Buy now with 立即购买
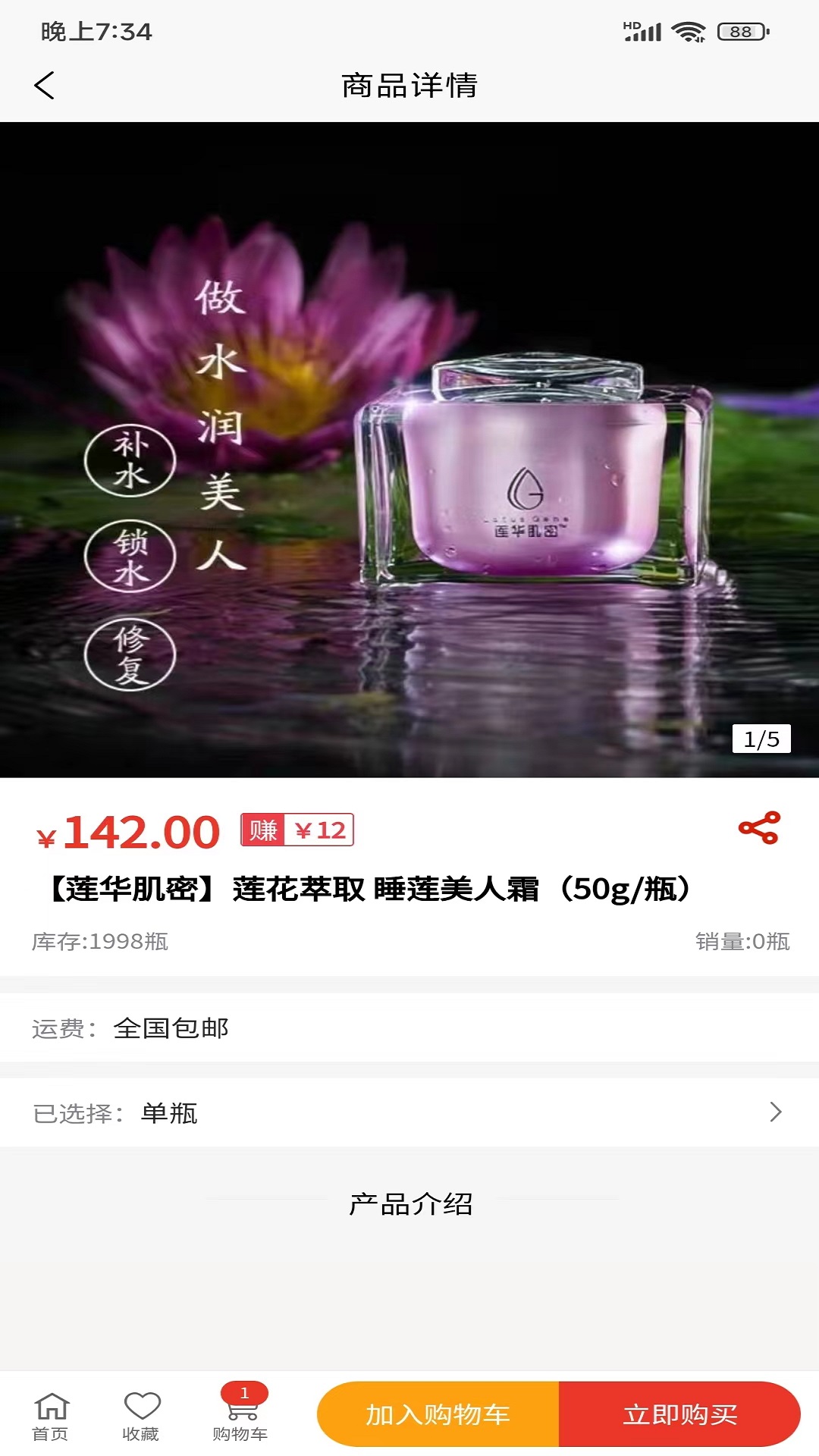The image size is (819, 1456). click(x=679, y=1414)
